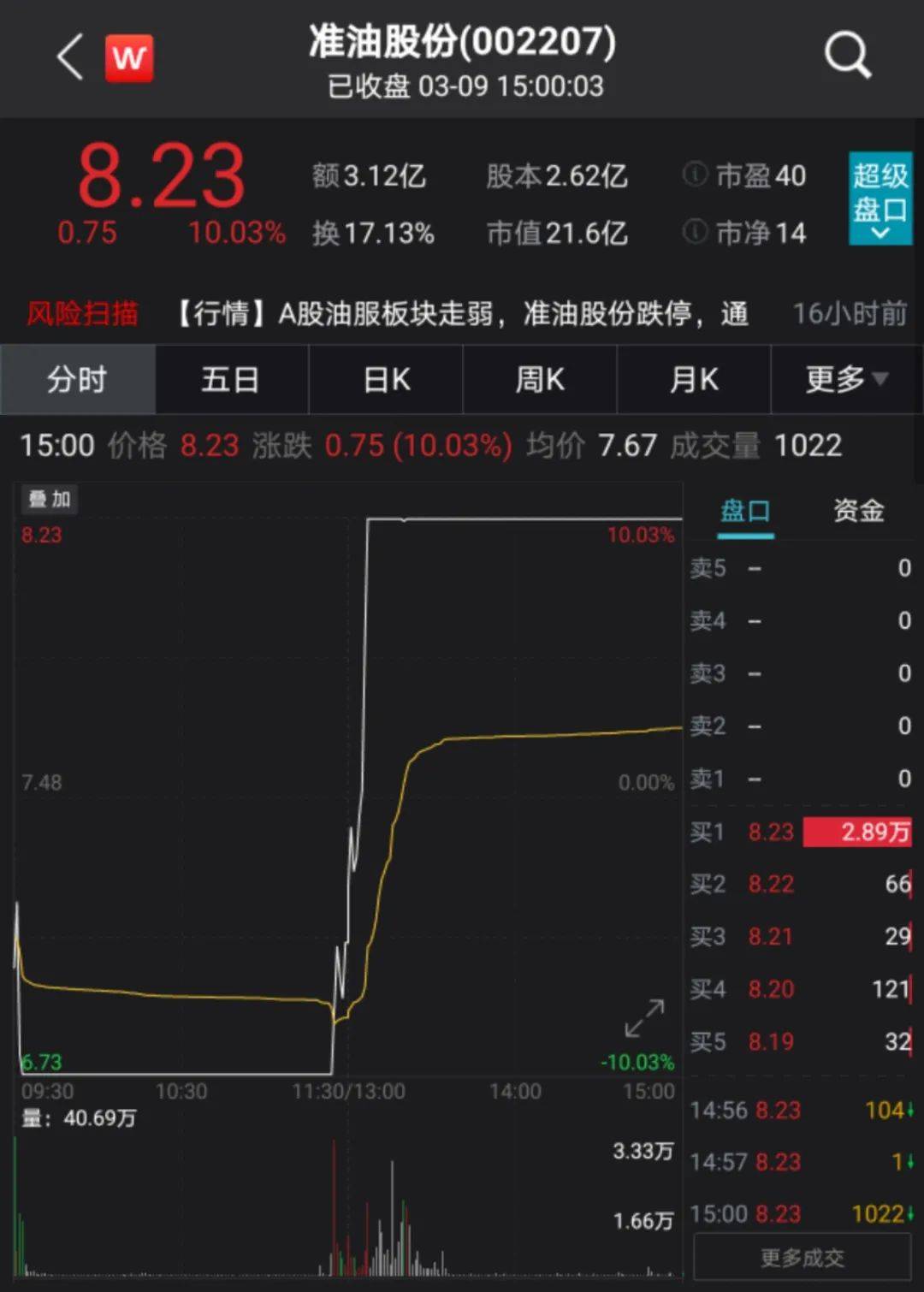Select the 月K chart tab
Viewport: 924px width, 1292px height.
tap(694, 379)
